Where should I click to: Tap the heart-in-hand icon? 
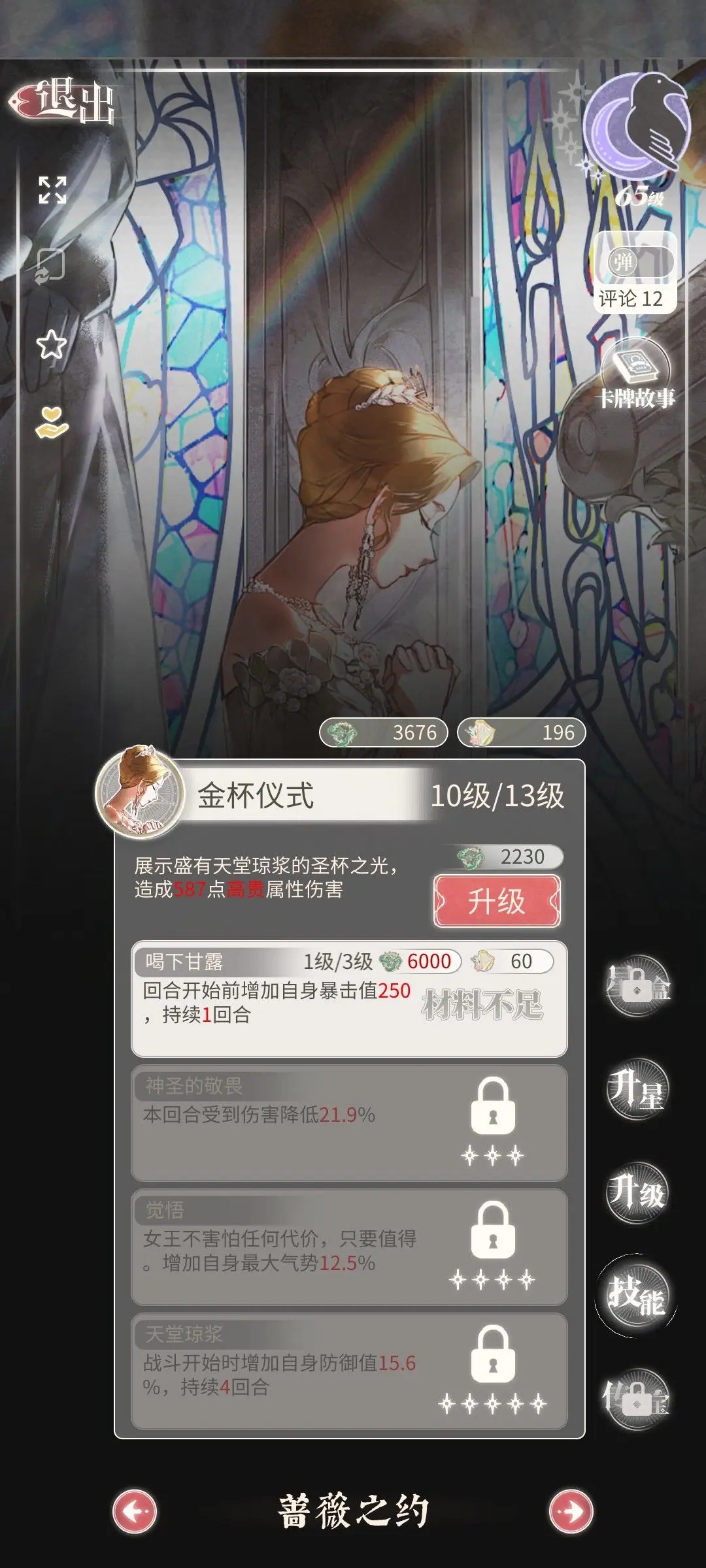click(x=52, y=422)
